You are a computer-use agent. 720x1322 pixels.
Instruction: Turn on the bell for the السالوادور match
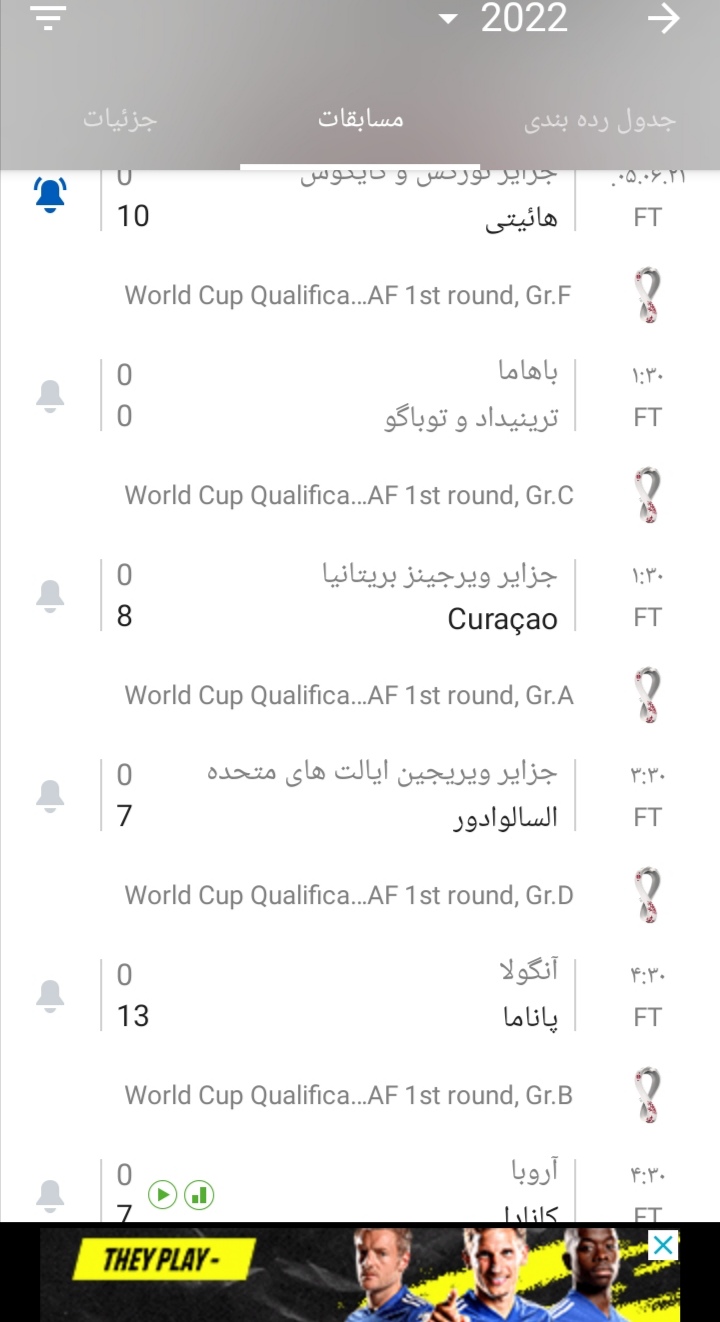50,796
